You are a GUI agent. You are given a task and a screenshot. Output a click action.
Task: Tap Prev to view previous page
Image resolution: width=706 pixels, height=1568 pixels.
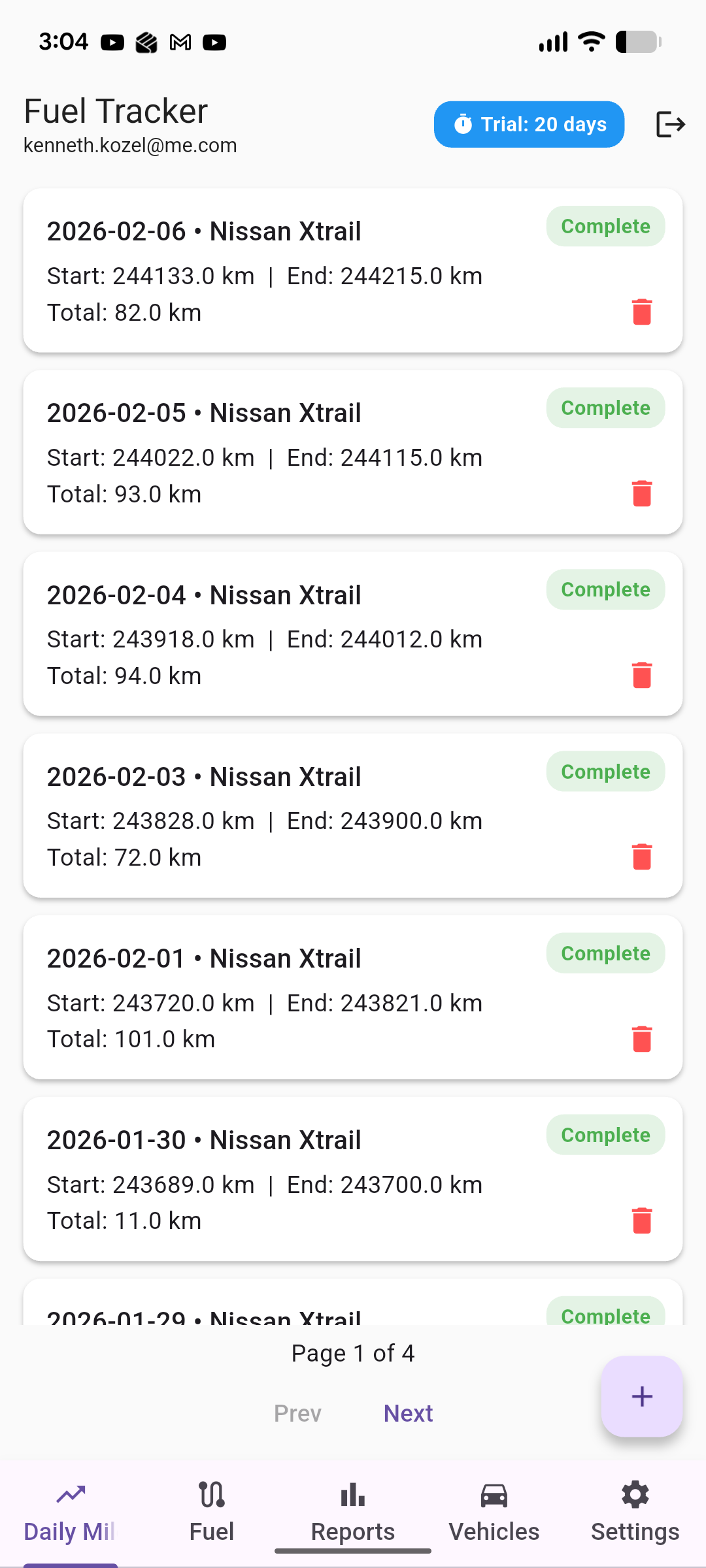coord(297,1413)
